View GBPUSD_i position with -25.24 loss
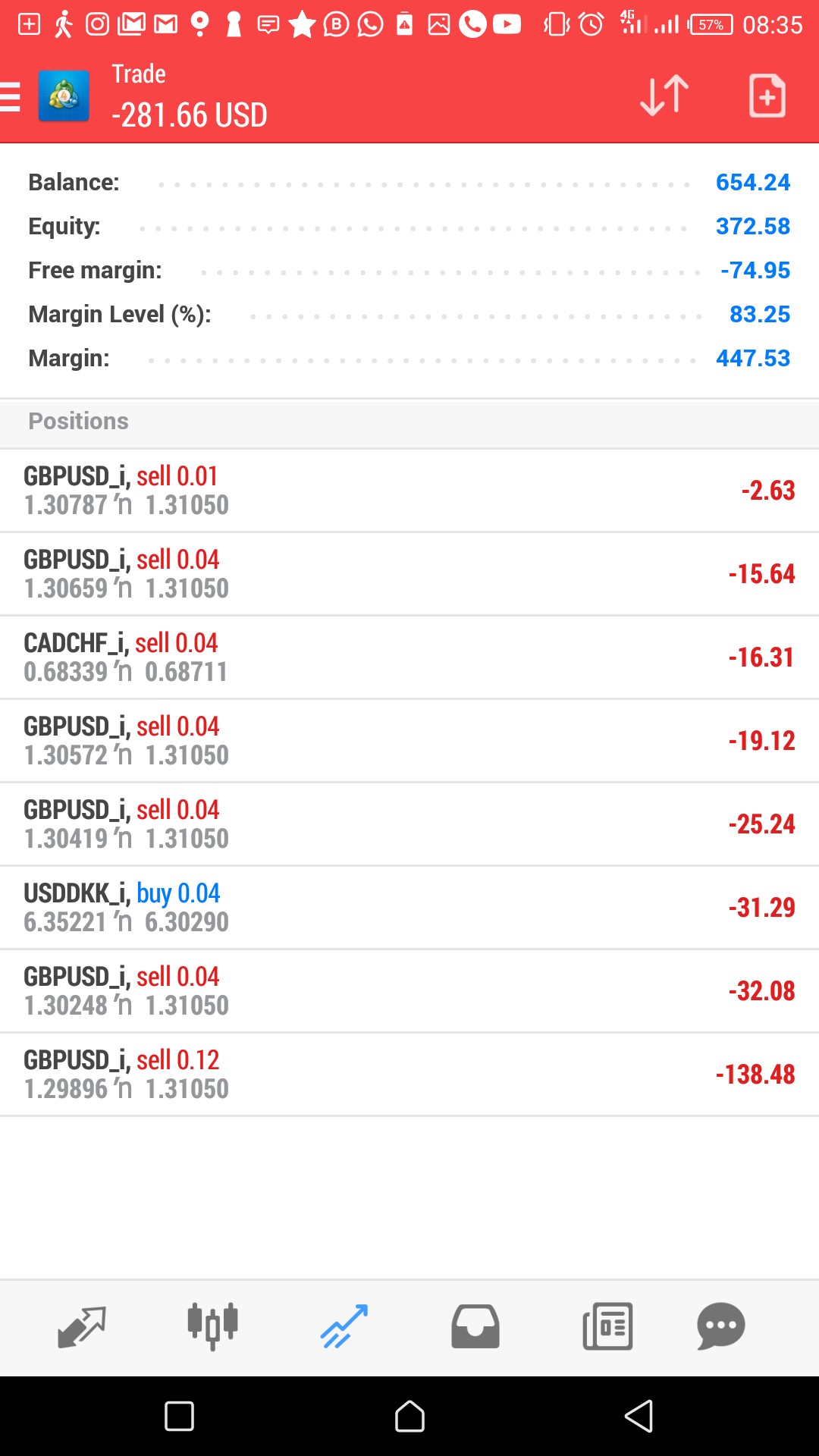Image resolution: width=819 pixels, height=1456 pixels. pos(409,824)
